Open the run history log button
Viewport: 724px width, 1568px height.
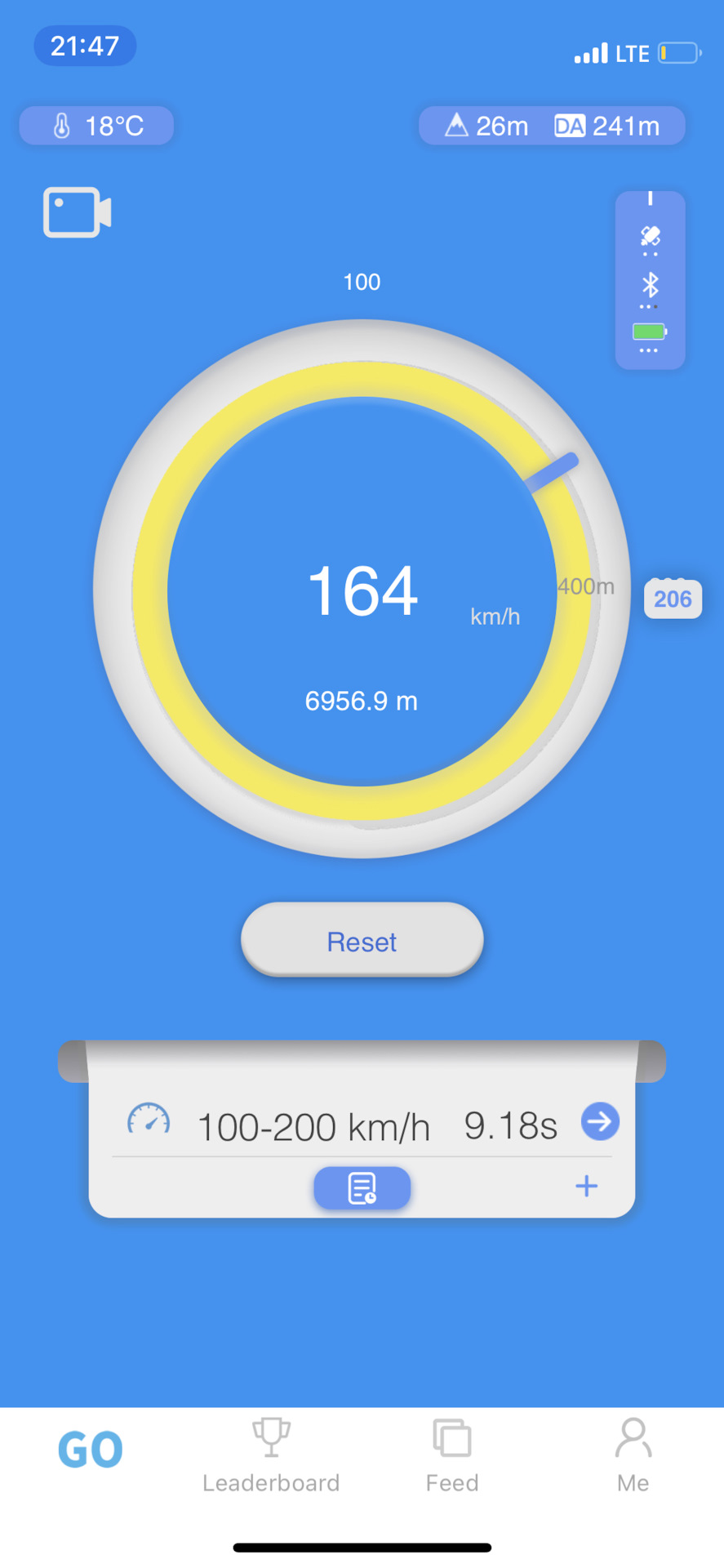362,1187
